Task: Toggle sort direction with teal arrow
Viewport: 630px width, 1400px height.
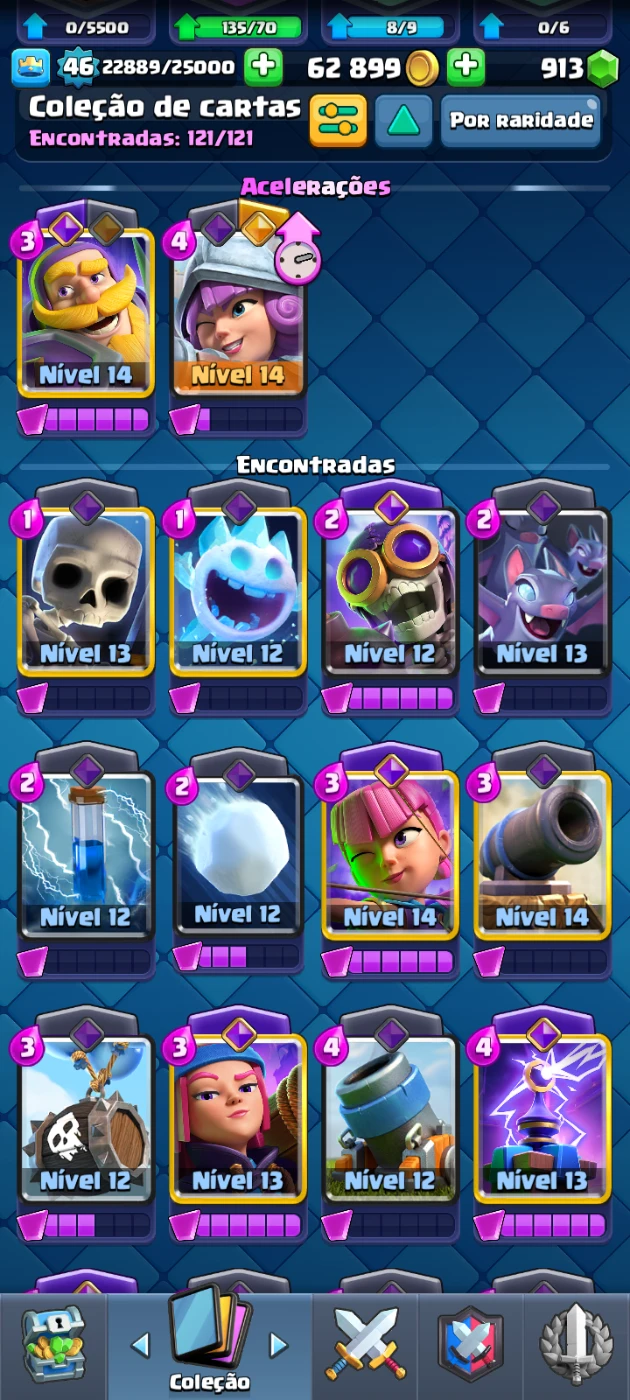Action: click(x=403, y=121)
